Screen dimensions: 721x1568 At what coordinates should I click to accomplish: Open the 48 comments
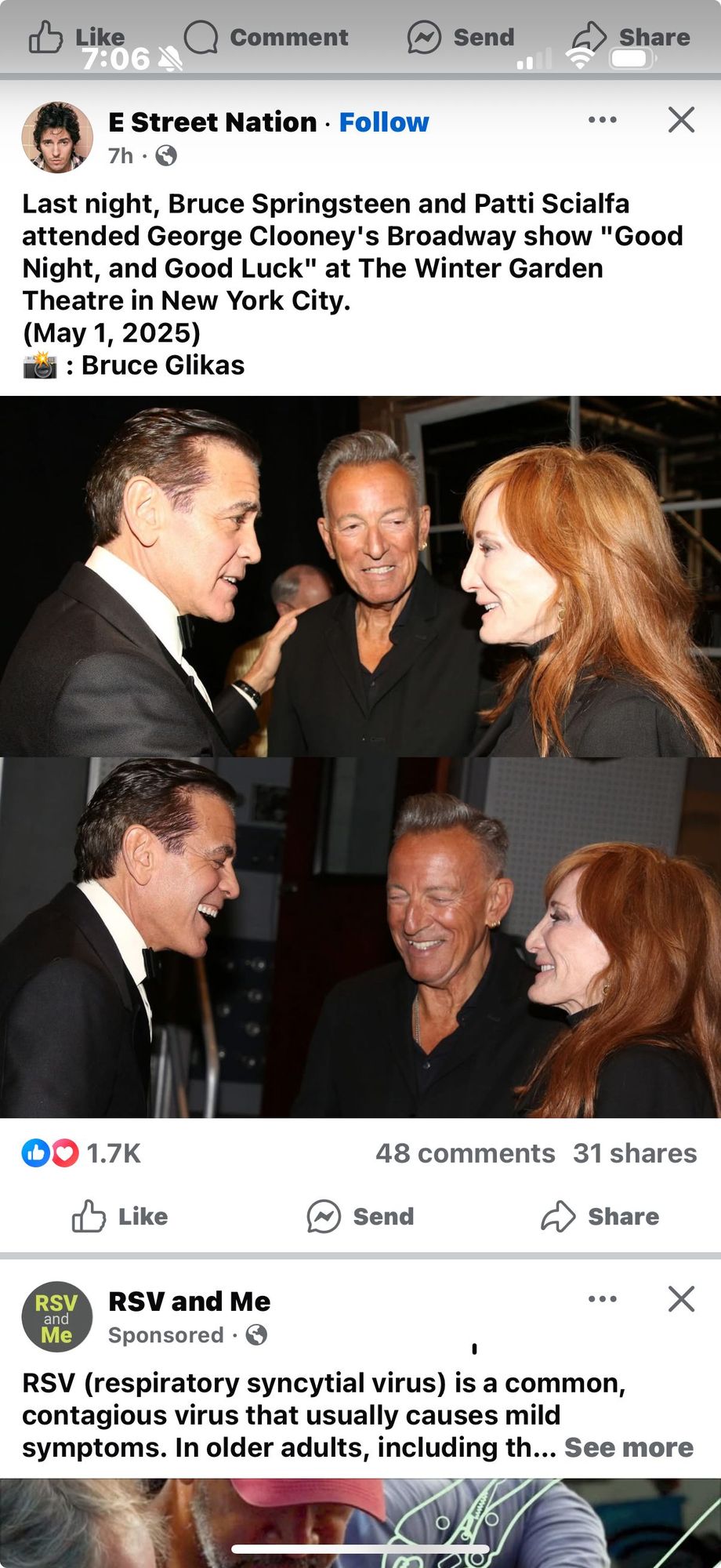click(x=465, y=1153)
